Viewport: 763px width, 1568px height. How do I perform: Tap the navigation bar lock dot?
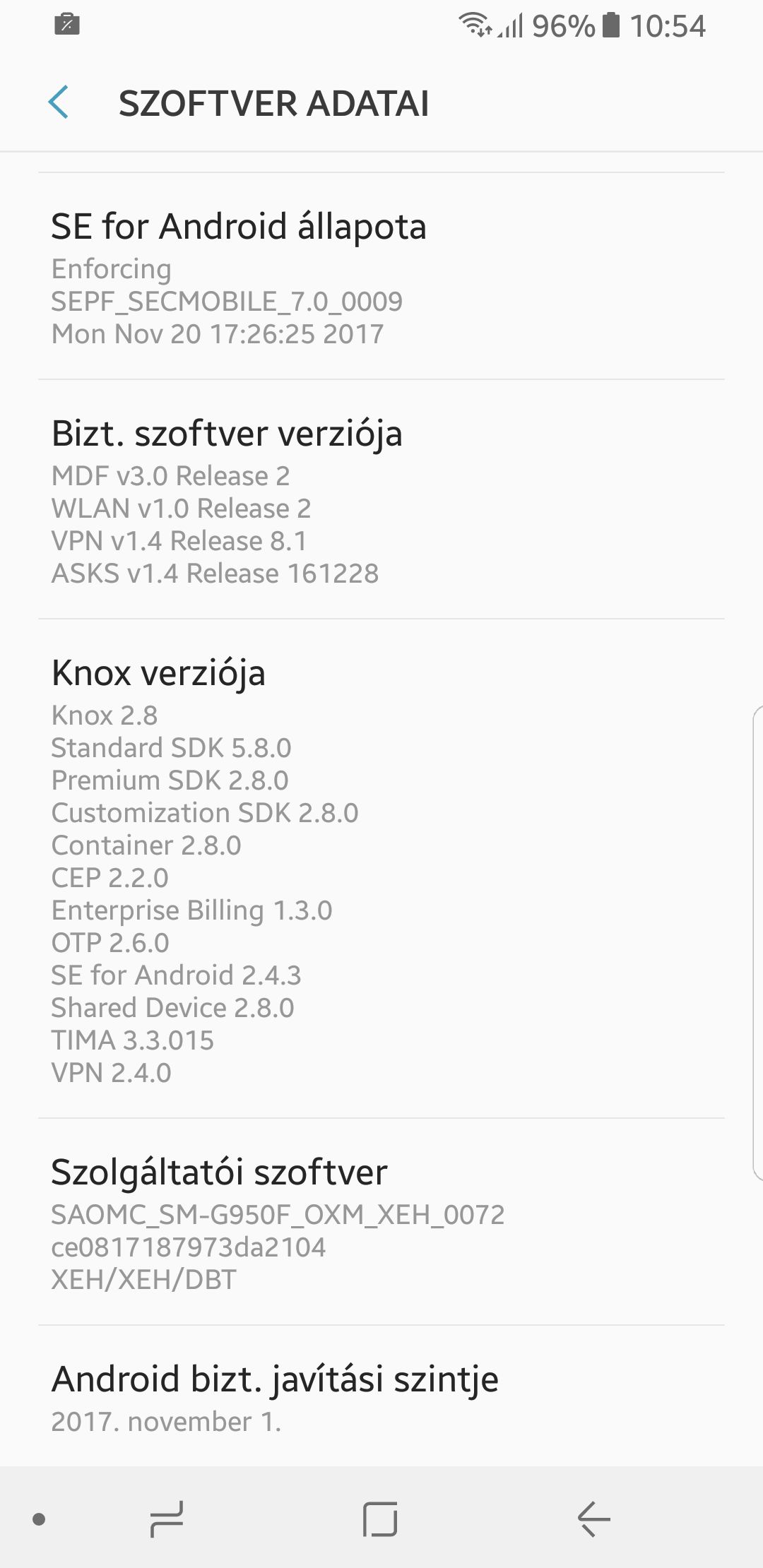point(40,1519)
